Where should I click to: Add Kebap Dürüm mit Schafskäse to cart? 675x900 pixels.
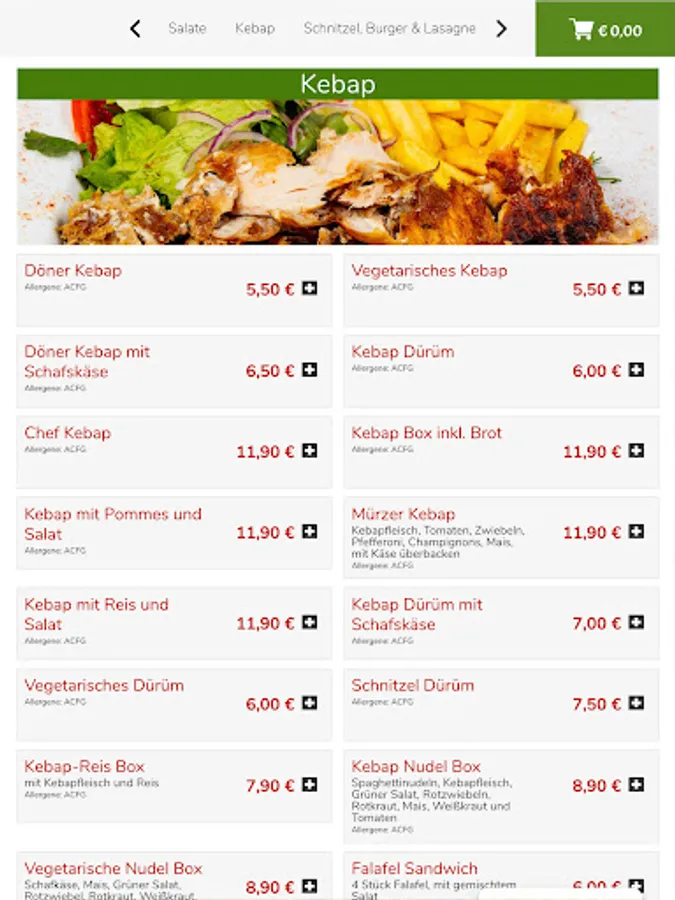(x=636, y=622)
